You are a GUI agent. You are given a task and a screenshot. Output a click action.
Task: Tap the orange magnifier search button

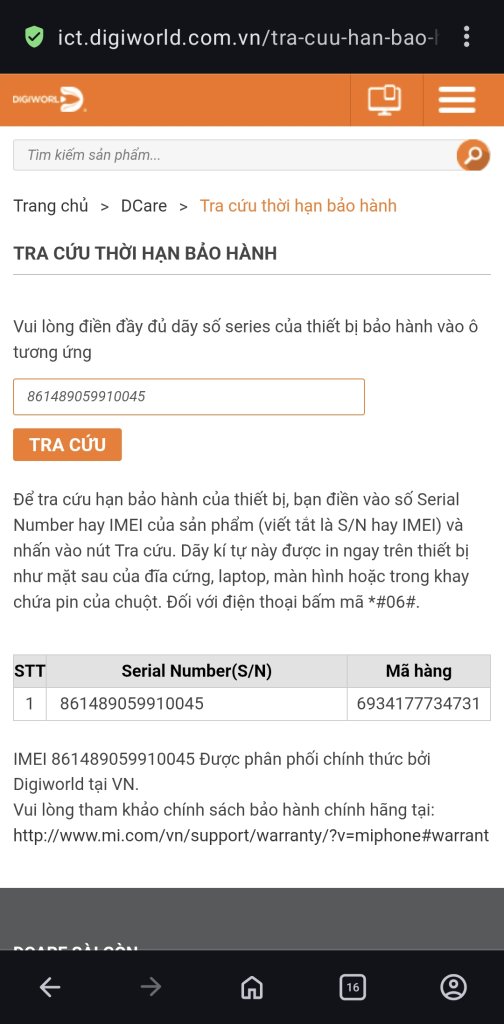click(473, 155)
